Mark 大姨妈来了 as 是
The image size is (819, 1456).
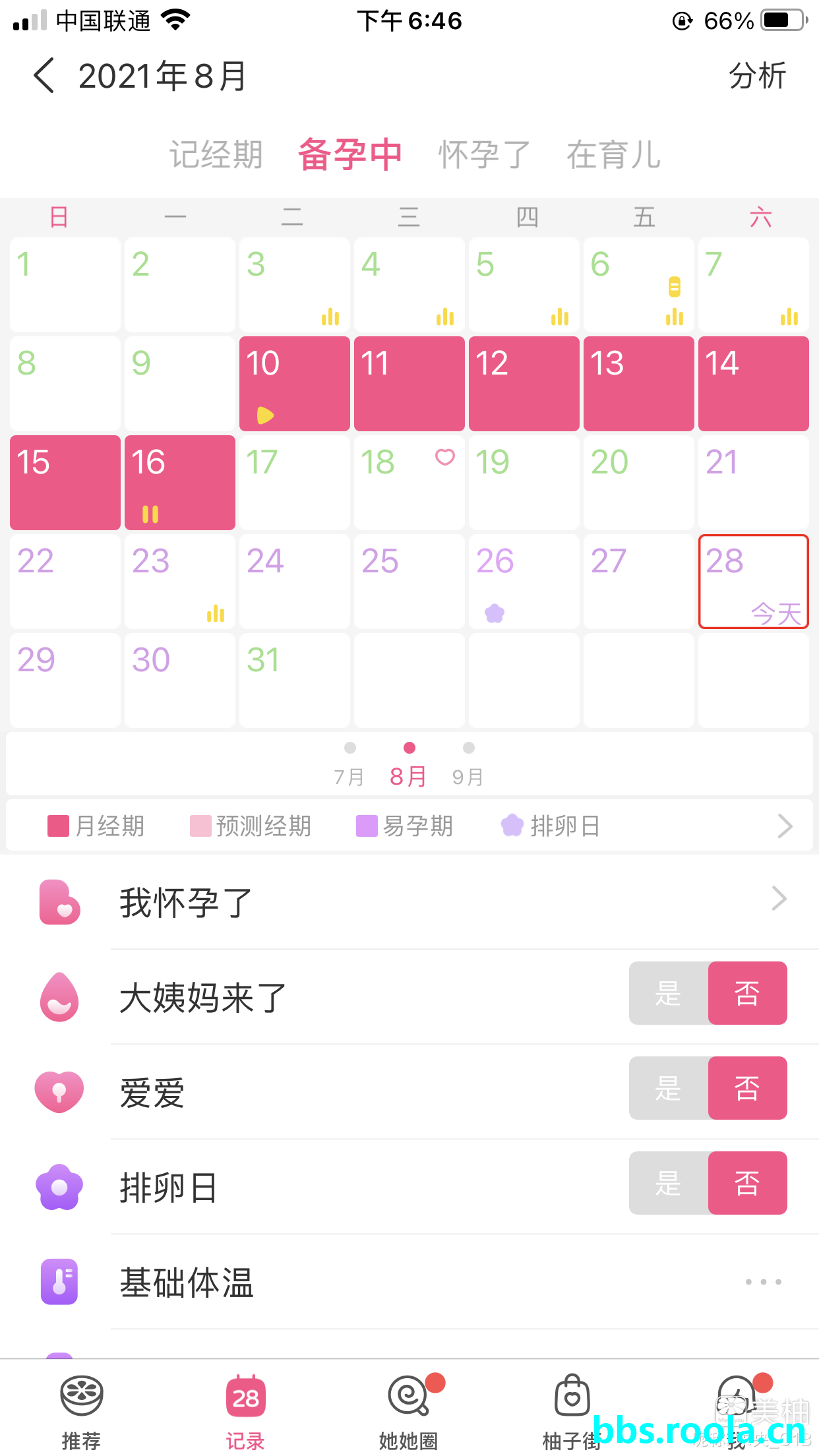[668, 993]
